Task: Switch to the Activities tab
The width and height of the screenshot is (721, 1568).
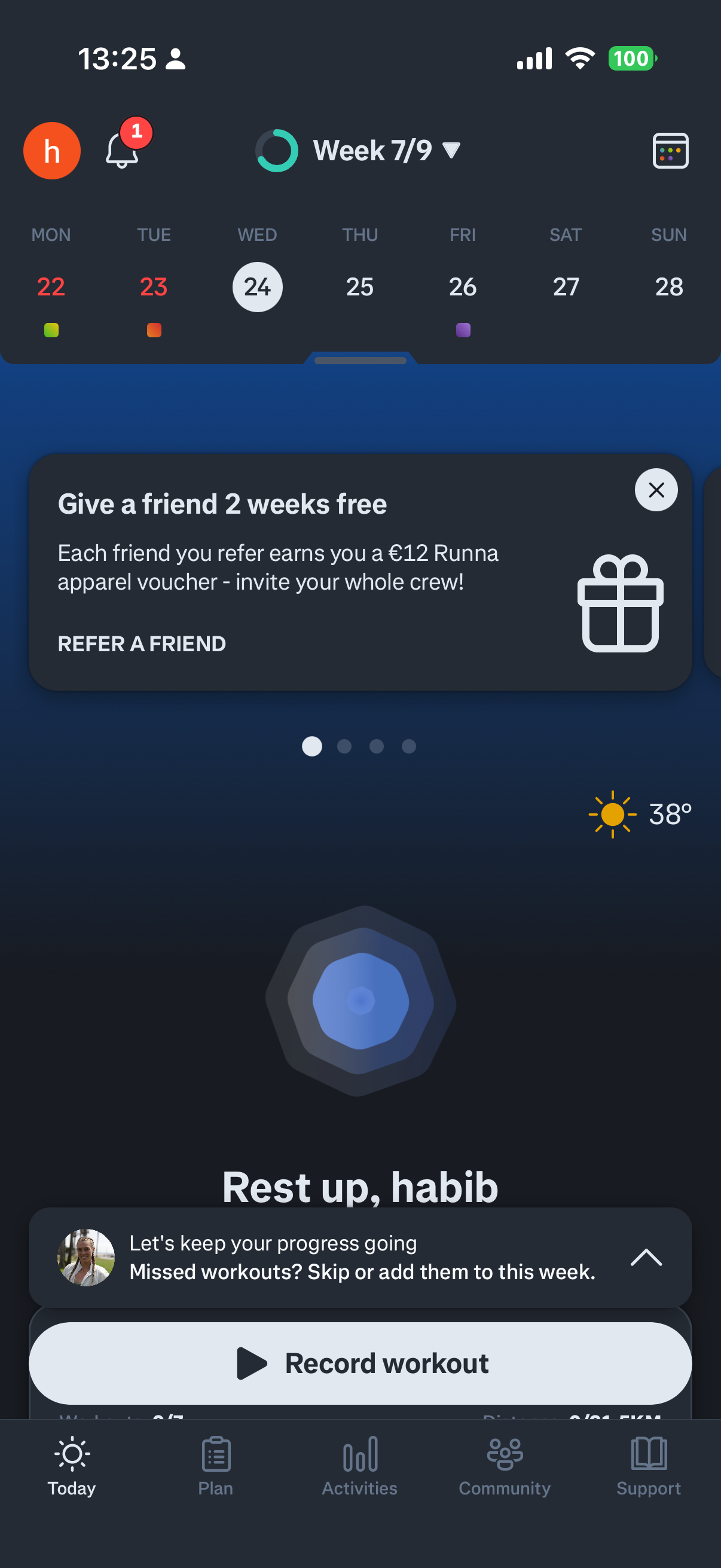Action: pyautogui.click(x=359, y=1466)
